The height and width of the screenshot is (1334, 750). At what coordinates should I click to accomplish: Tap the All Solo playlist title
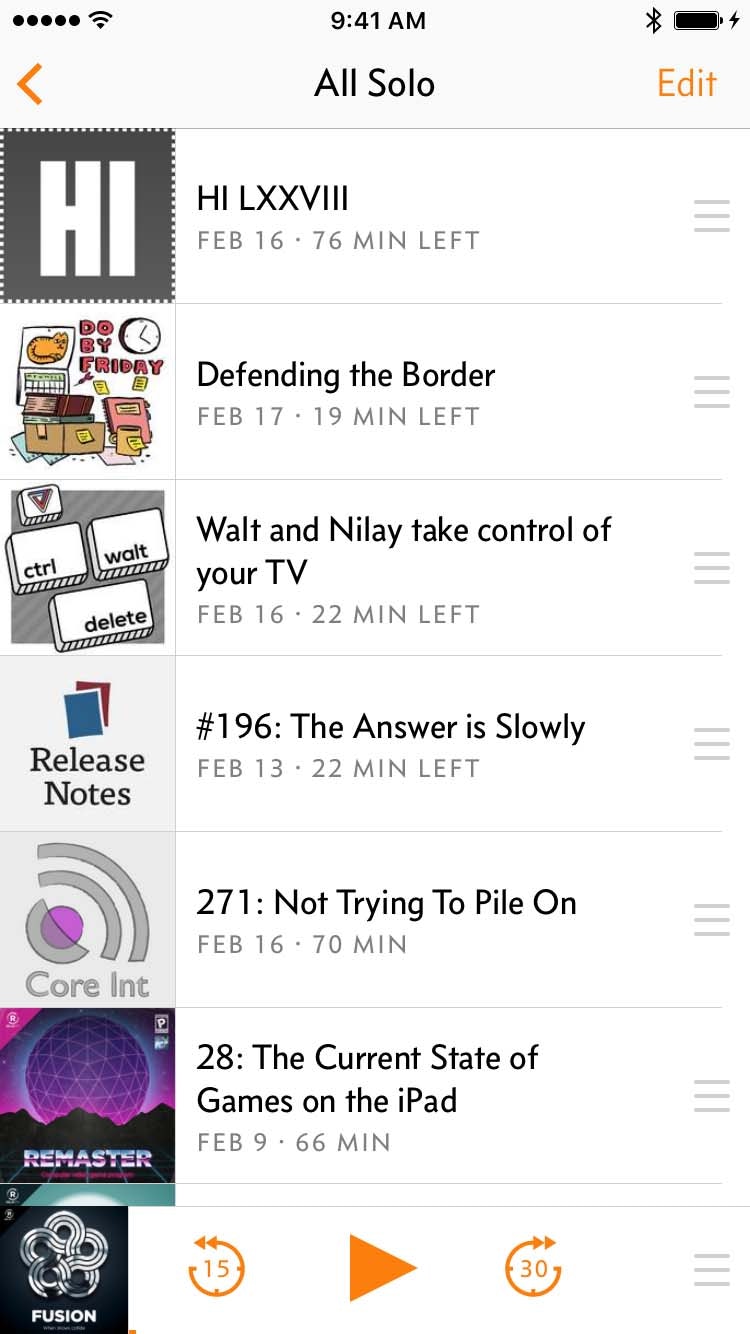pos(374,84)
